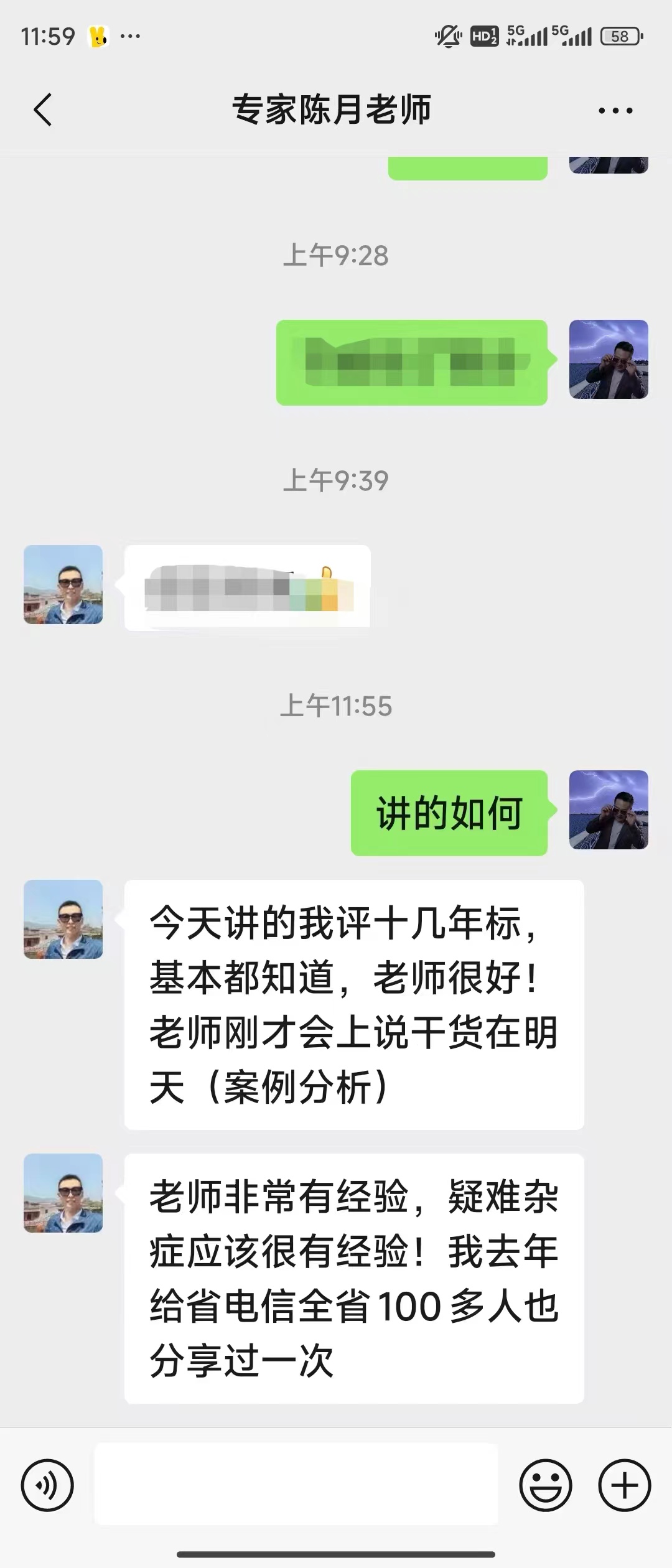Open chat info via three-dot menu

point(615,111)
